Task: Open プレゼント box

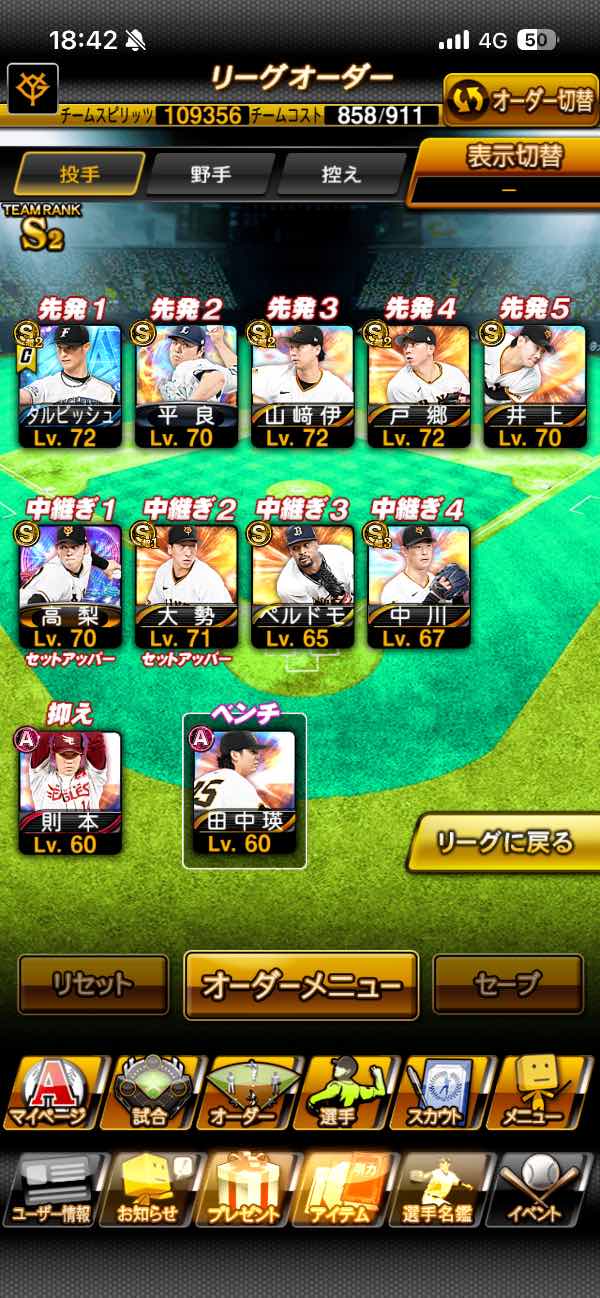Action: click(x=243, y=1190)
